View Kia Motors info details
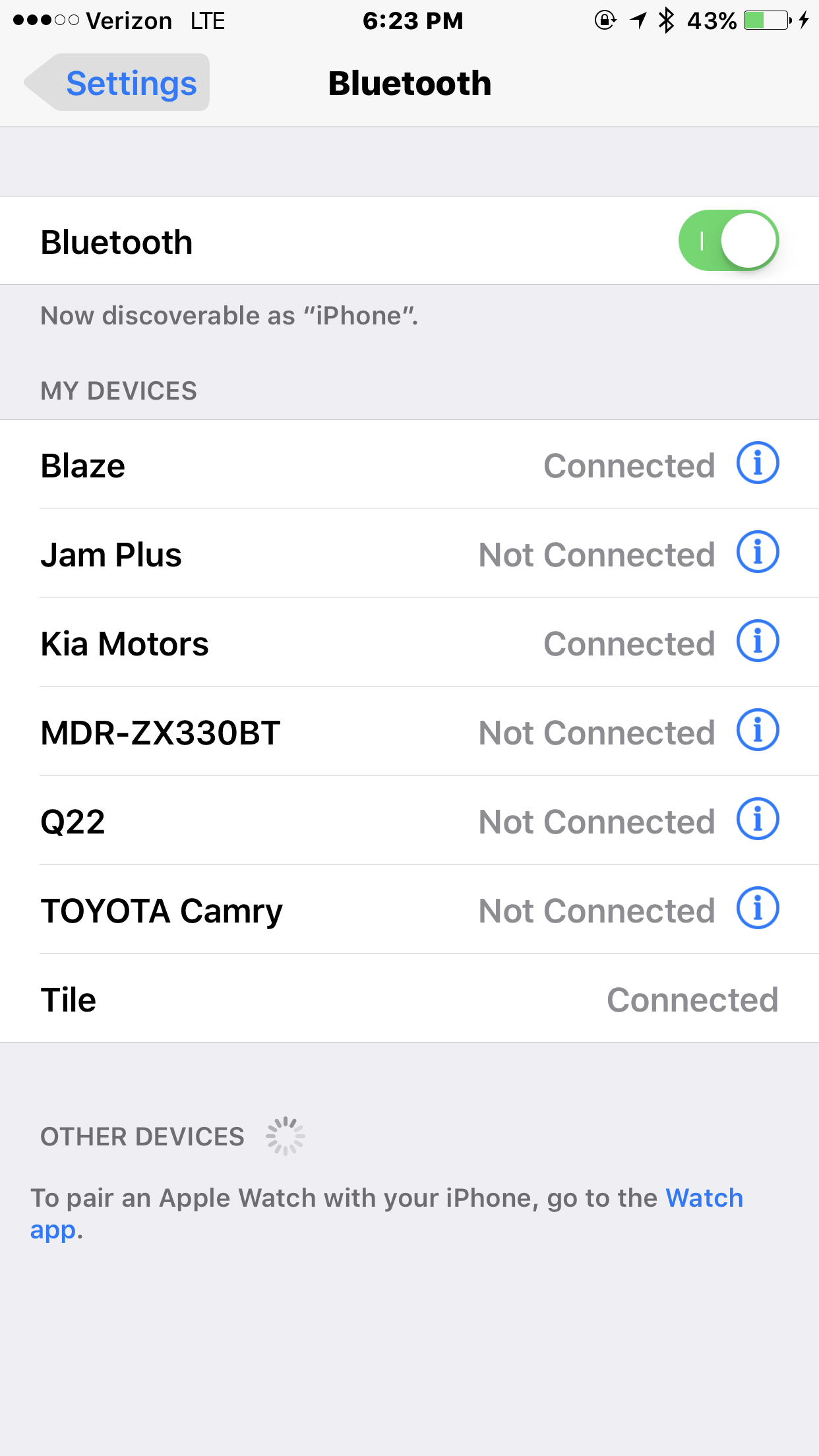The width and height of the screenshot is (819, 1456). tap(757, 641)
